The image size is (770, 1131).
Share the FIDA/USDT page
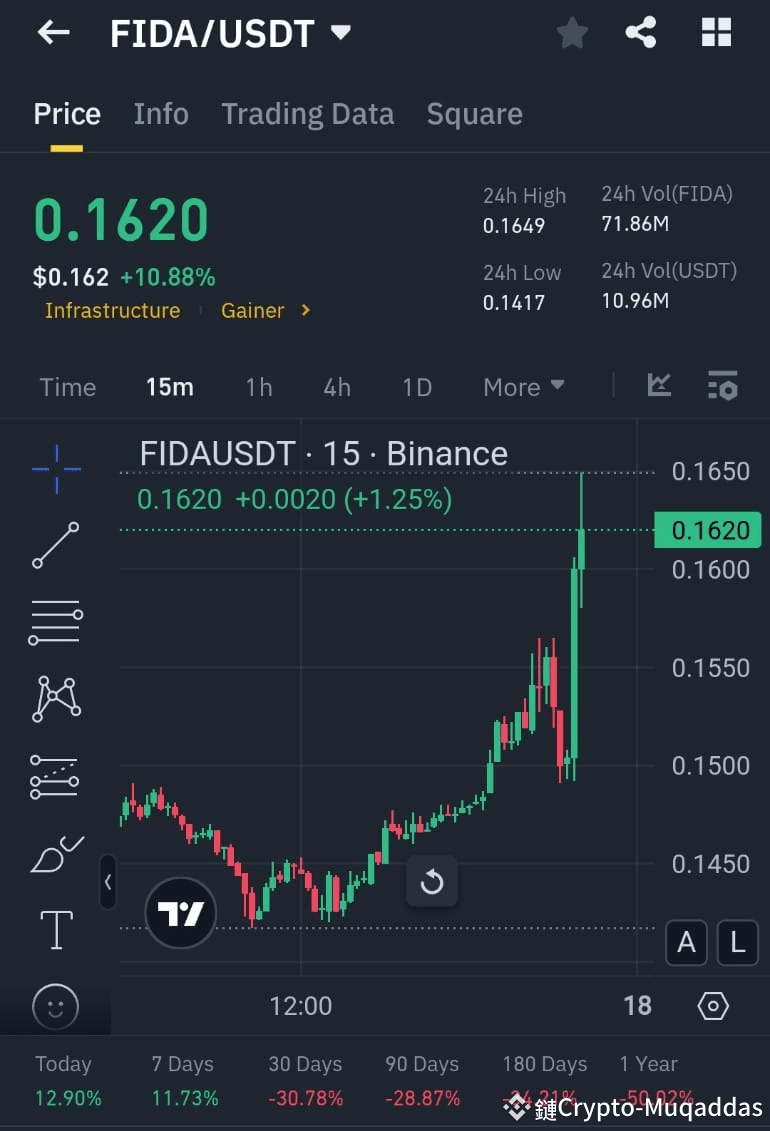641,32
